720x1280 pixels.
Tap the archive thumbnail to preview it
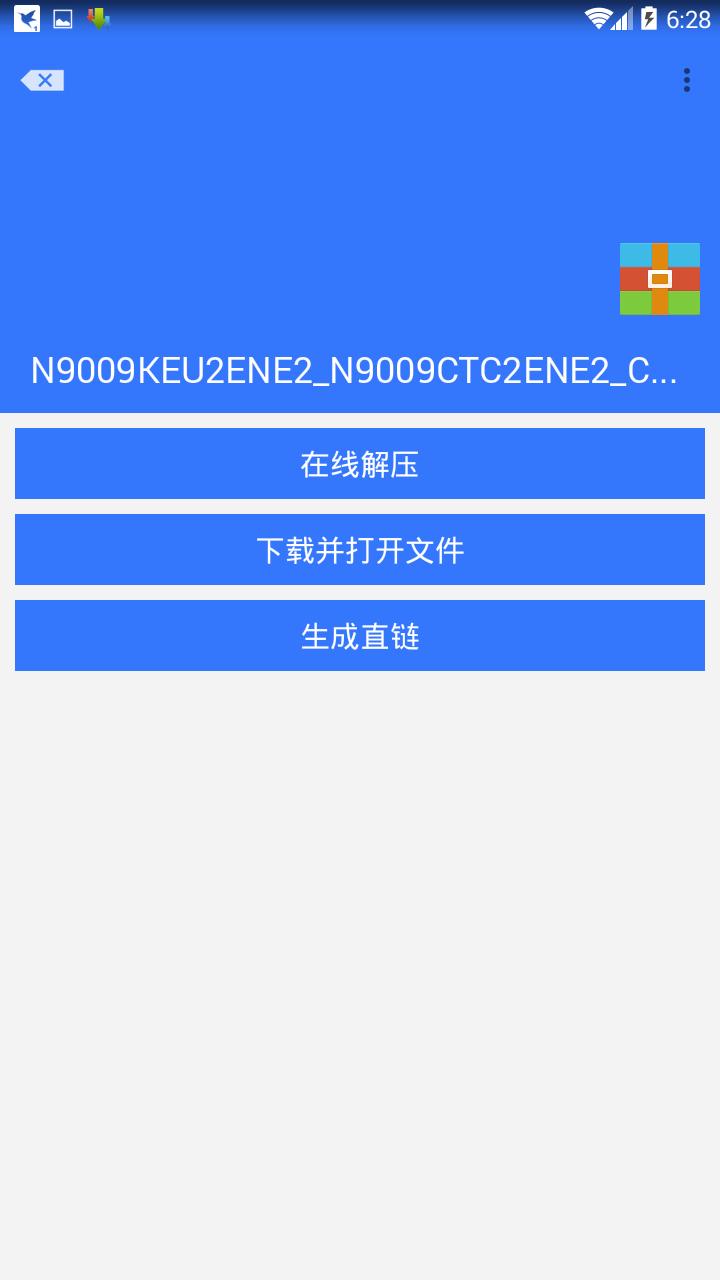tap(659, 279)
